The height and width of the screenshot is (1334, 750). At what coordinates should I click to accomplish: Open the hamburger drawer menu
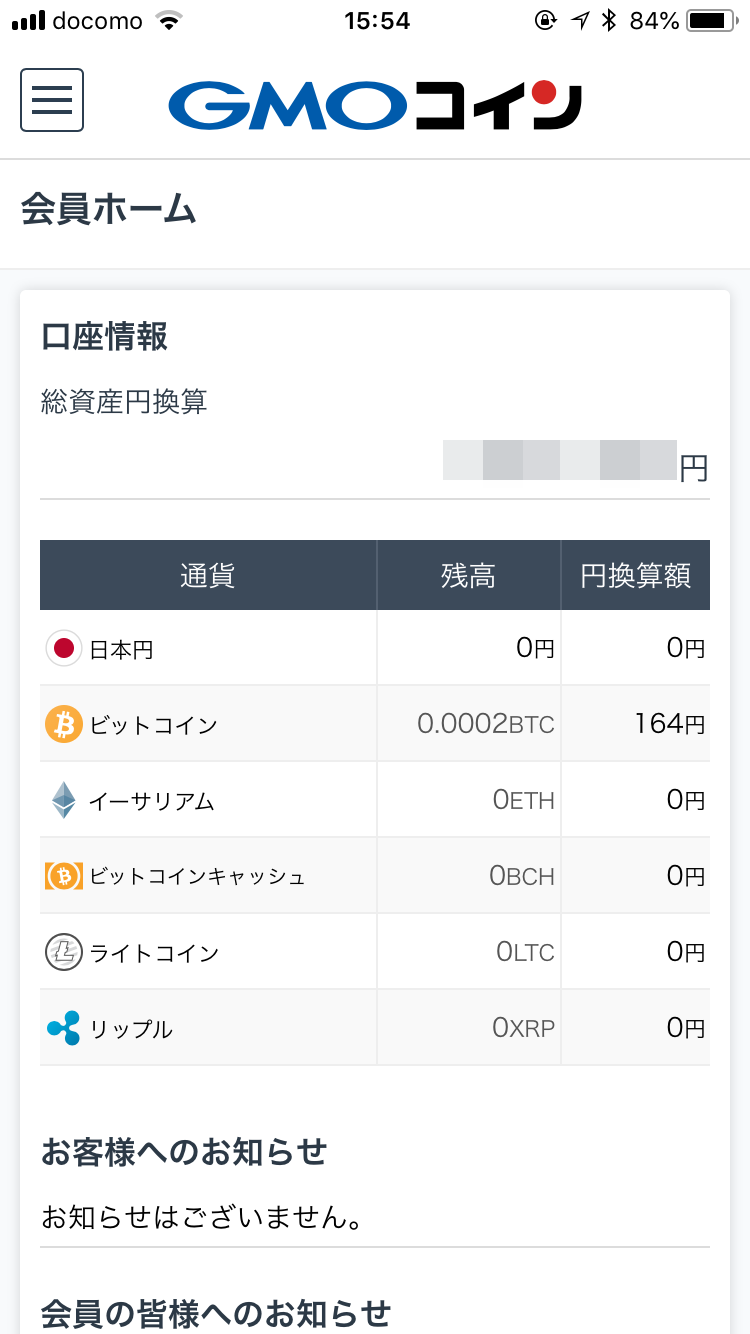click(52, 100)
